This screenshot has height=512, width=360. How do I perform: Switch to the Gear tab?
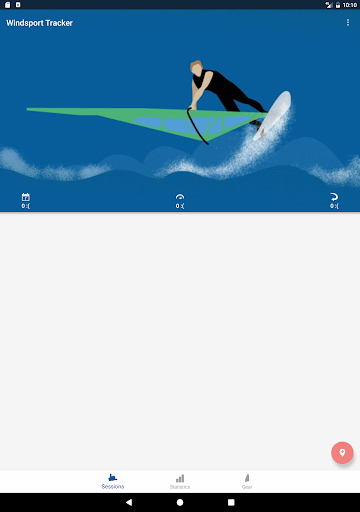(247, 482)
